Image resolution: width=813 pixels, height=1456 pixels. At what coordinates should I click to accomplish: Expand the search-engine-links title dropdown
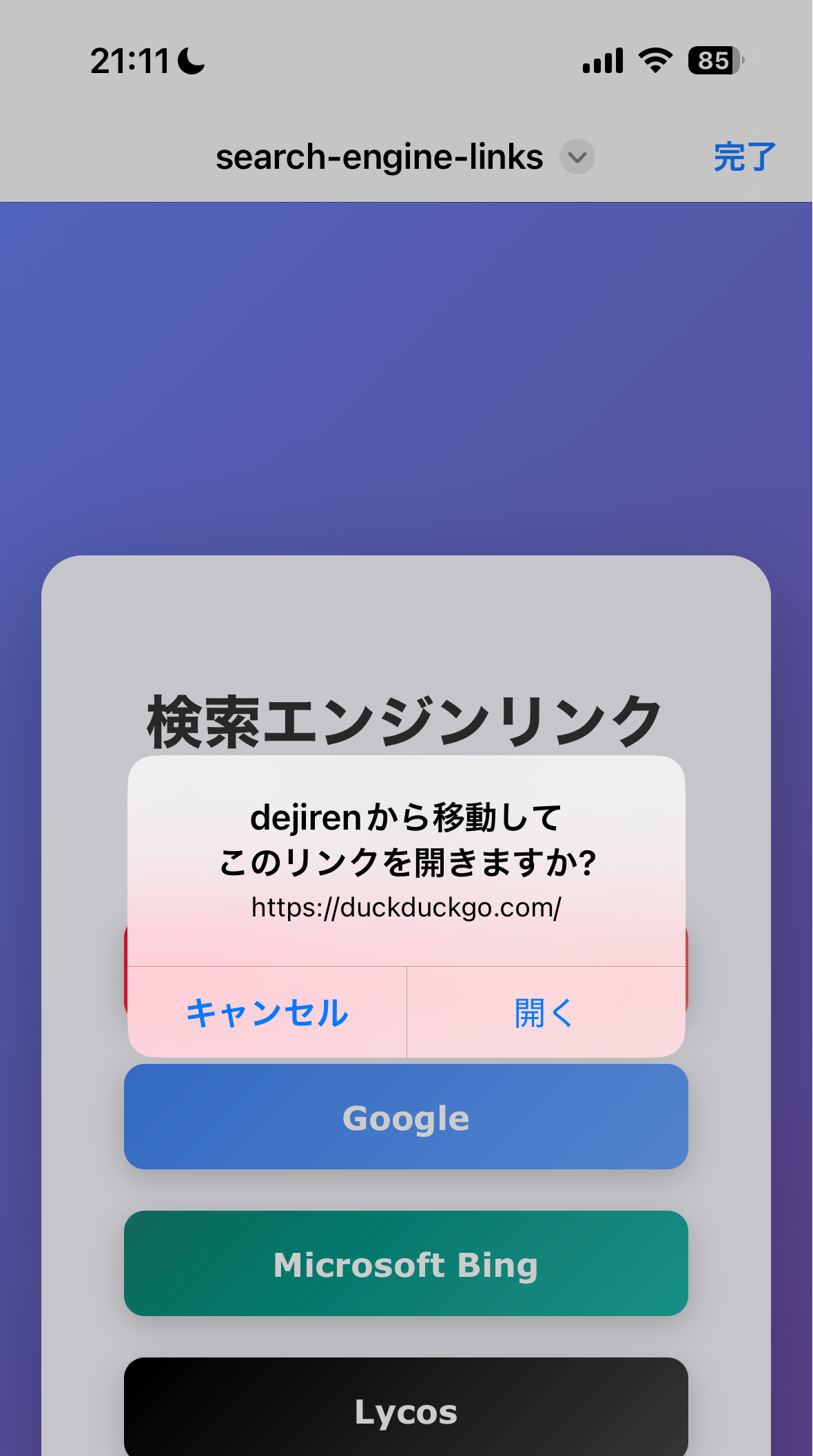click(x=577, y=157)
